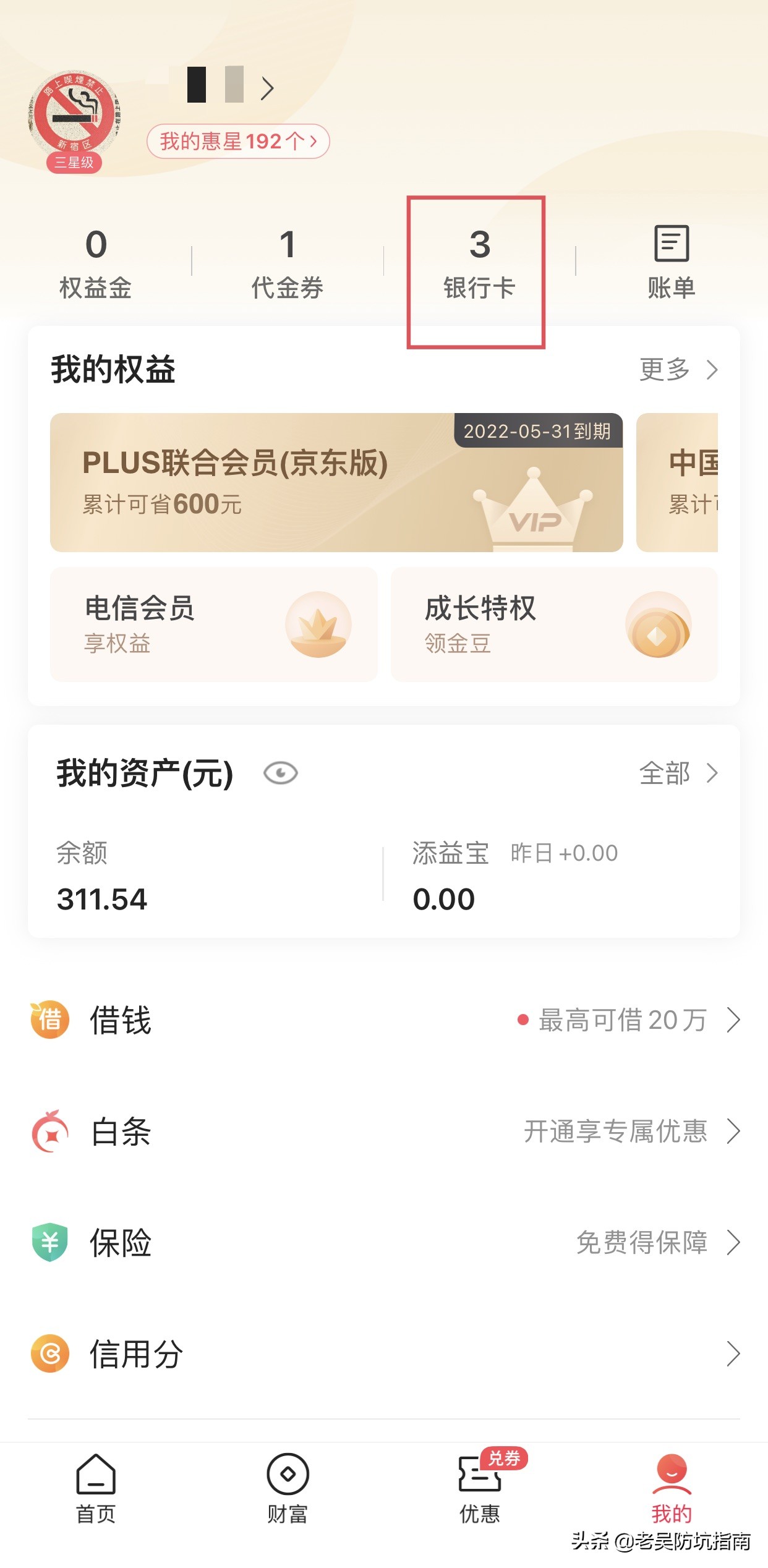View PLUS联合会员(京东版) membership card
Image resolution: width=768 pixels, height=1568 pixels.
coord(337,488)
